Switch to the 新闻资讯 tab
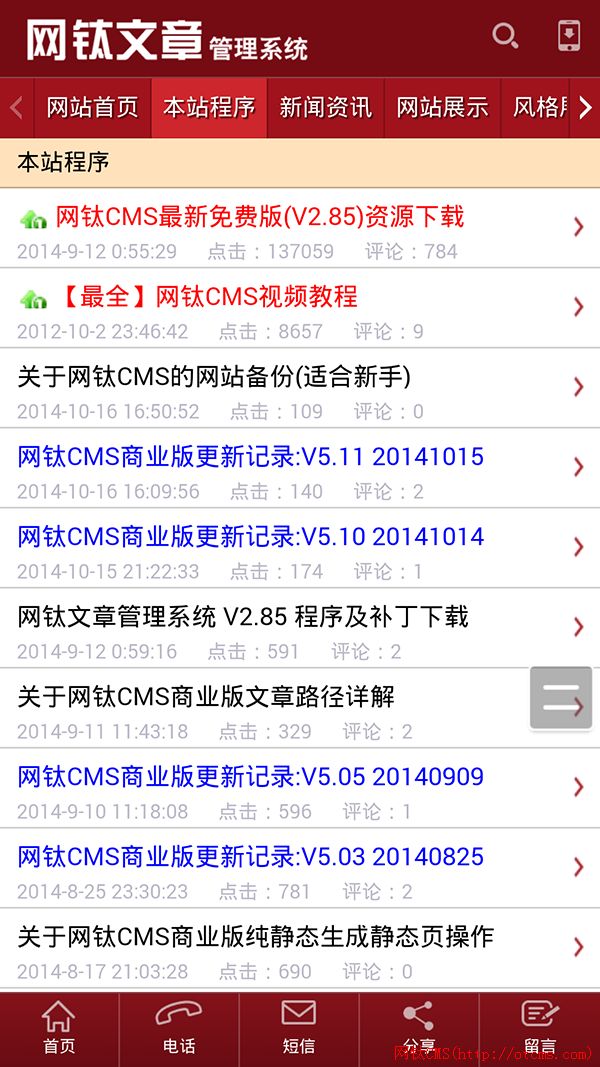600x1067 pixels. point(325,107)
